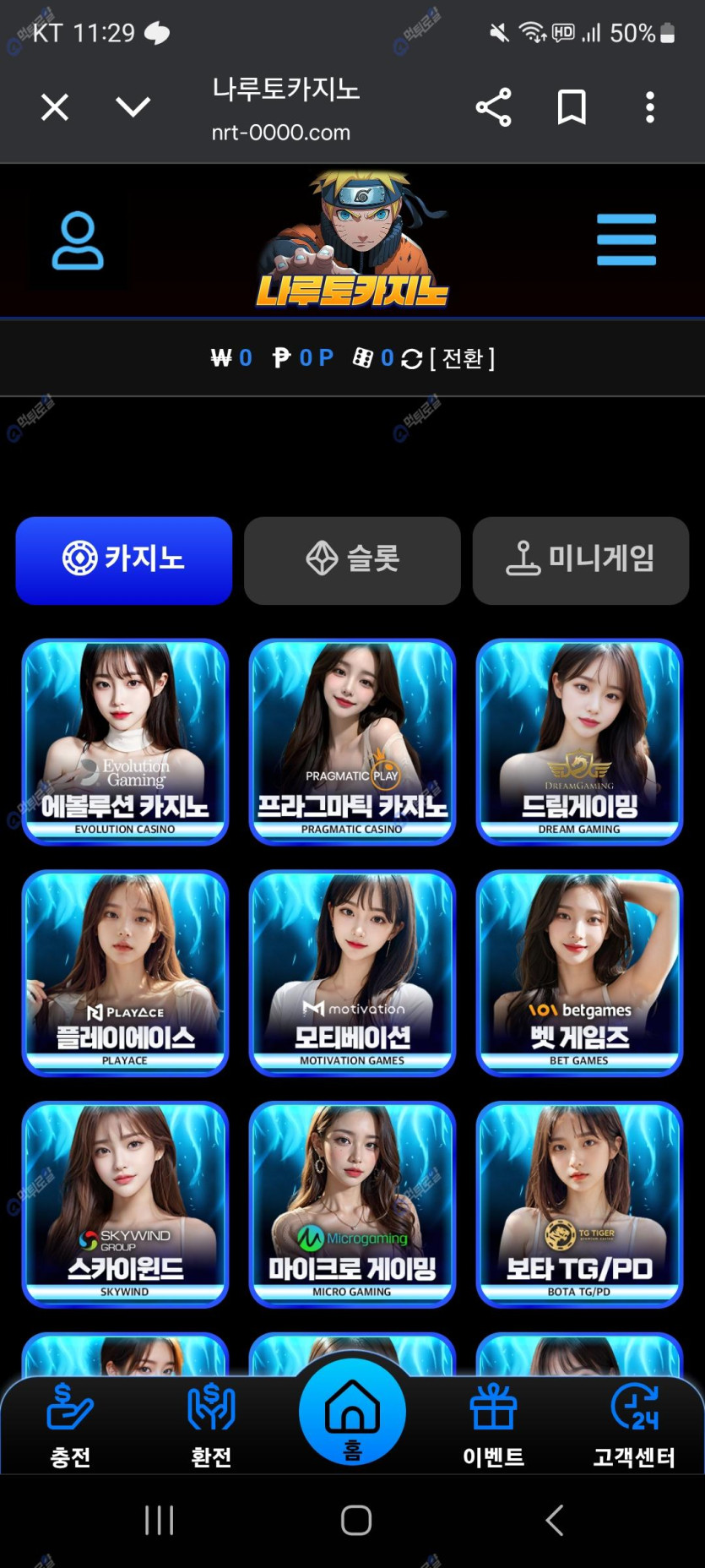Open the Skywind tile
This screenshot has width=705, height=1568.
click(125, 1204)
